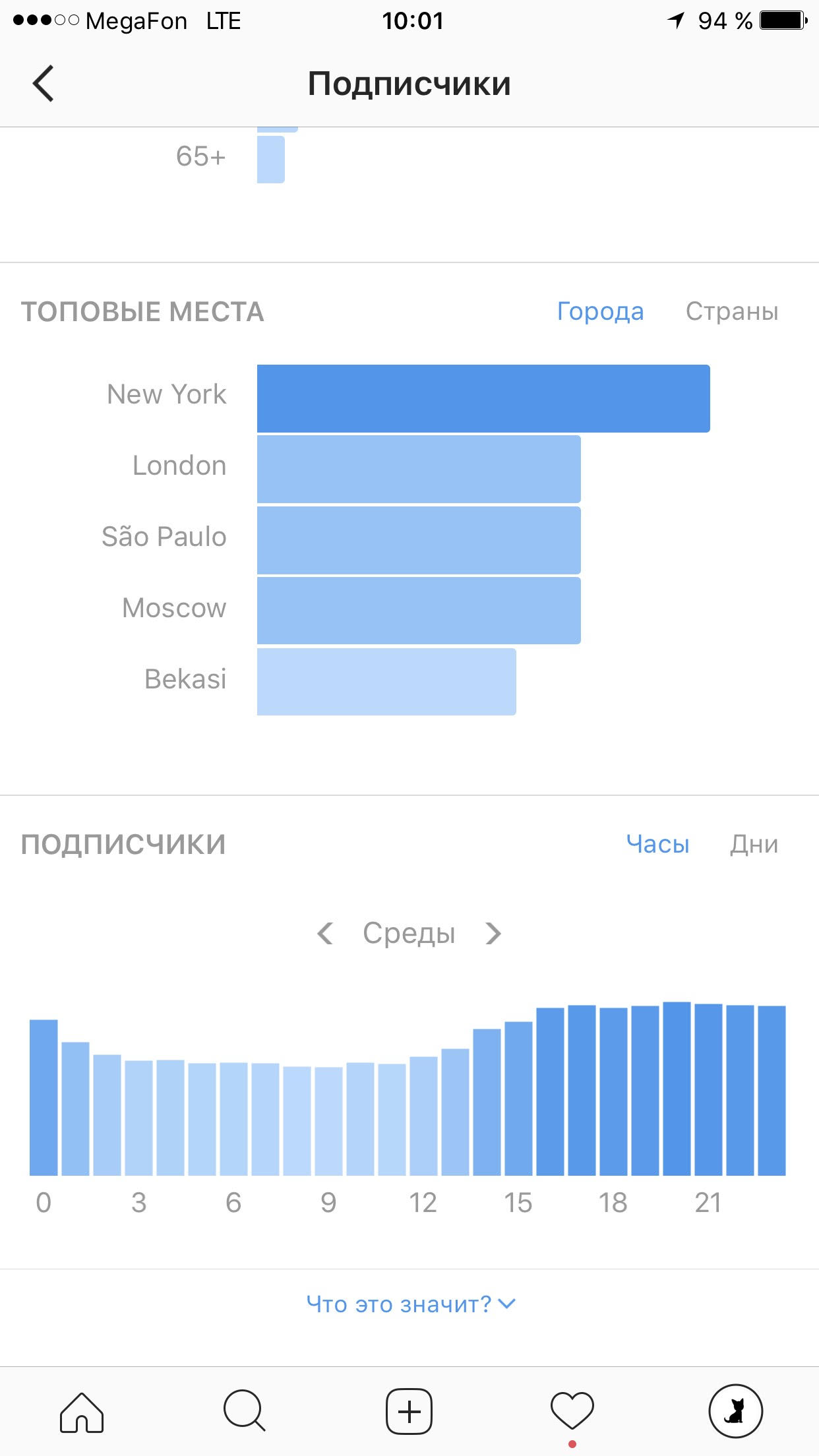The height and width of the screenshot is (1456, 819).
Task: Open the search tab
Action: coord(245,1412)
